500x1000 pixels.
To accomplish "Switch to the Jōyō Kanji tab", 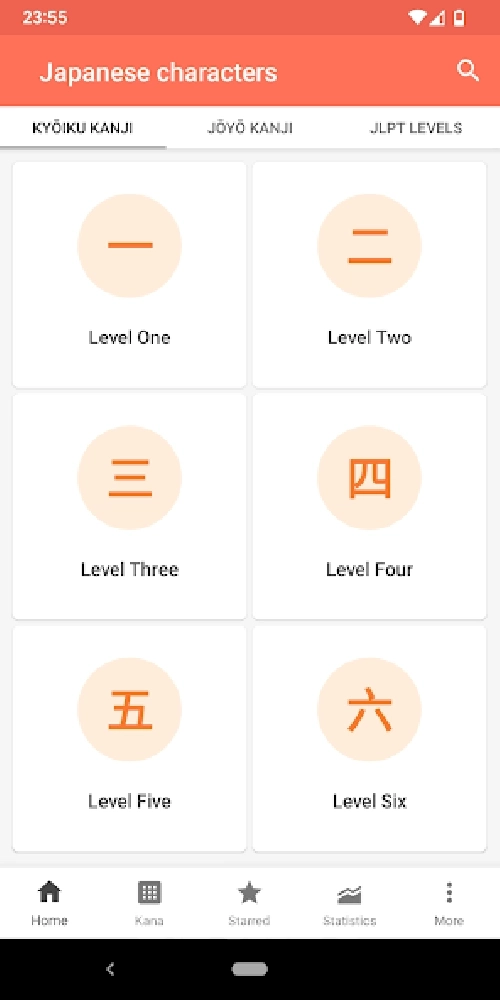I will [250, 128].
